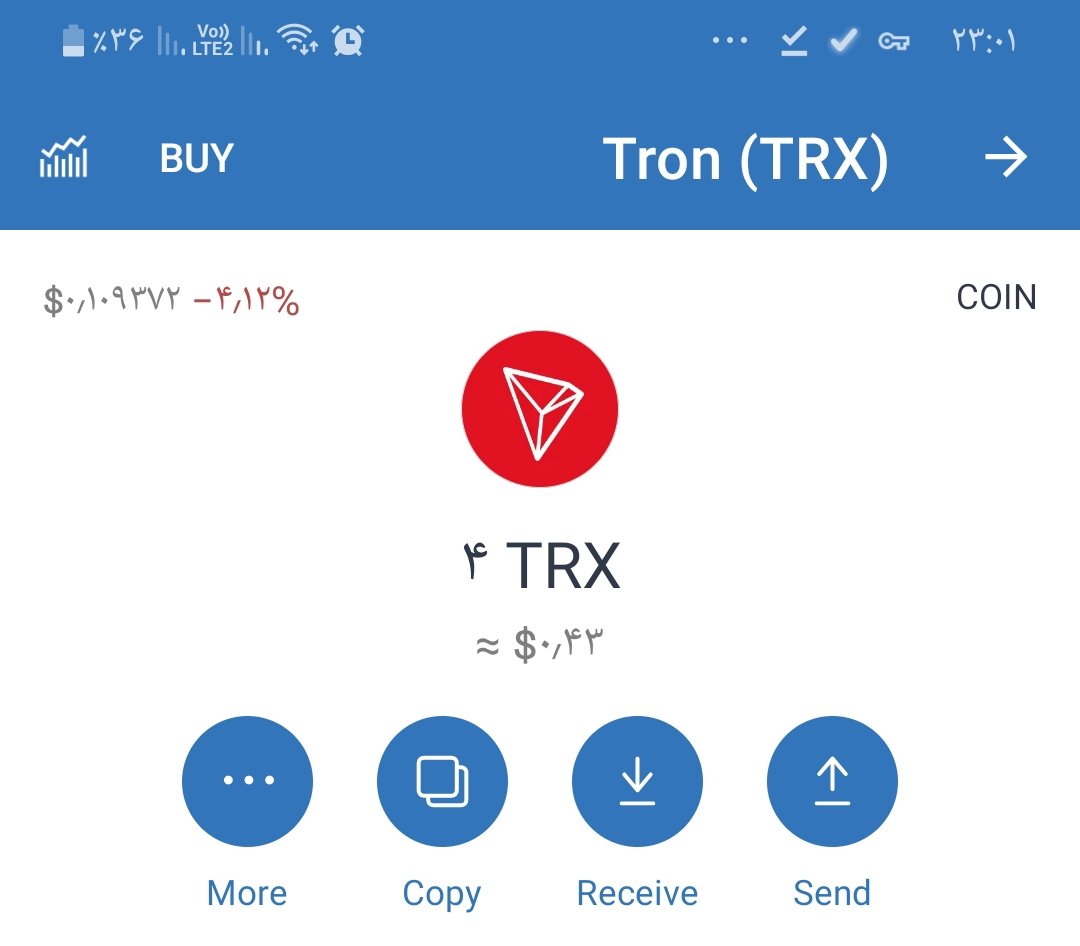Tap the arrow next to Tron (TRX)
The height and width of the screenshot is (946, 1080).
pyautogui.click(x=1006, y=158)
